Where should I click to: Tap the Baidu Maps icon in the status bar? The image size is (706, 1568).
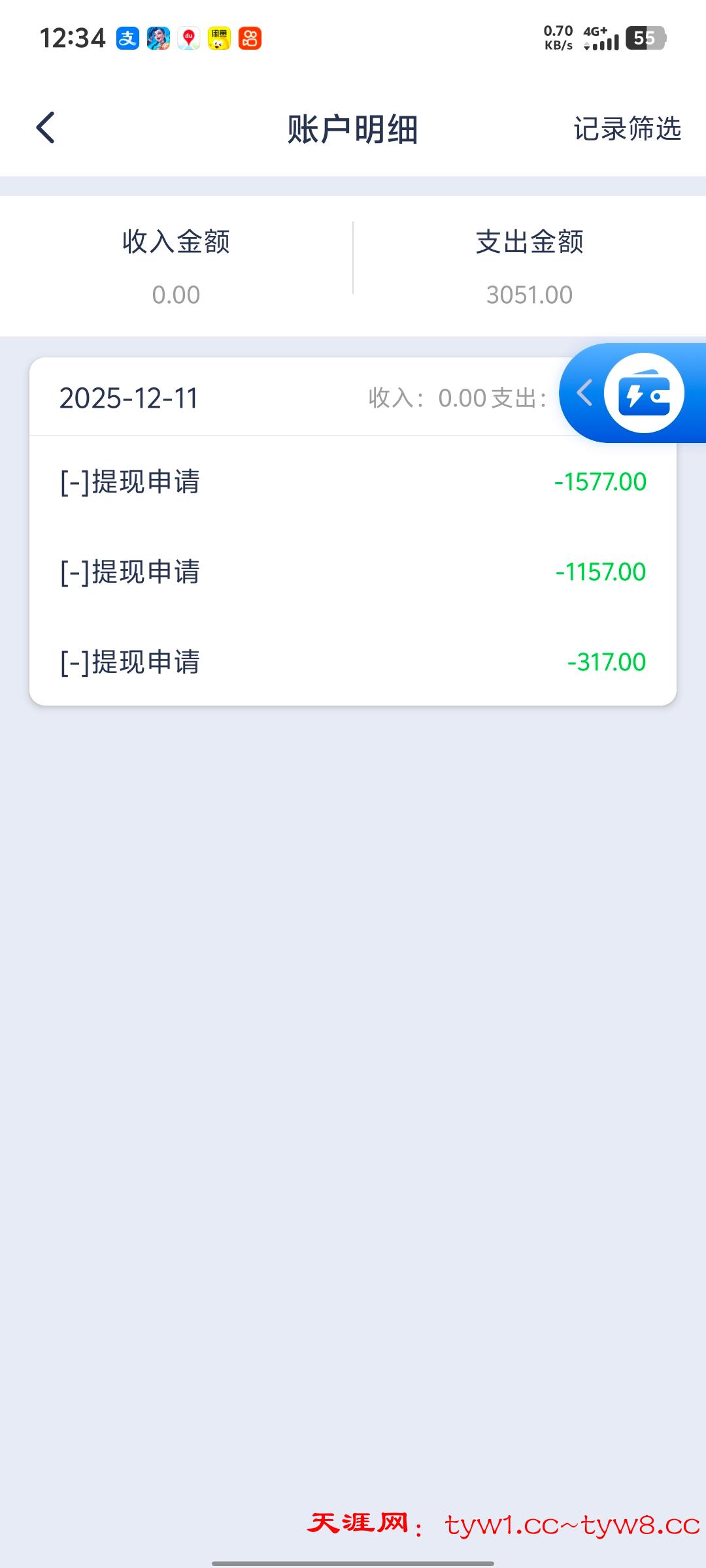(x=188, y=39)
